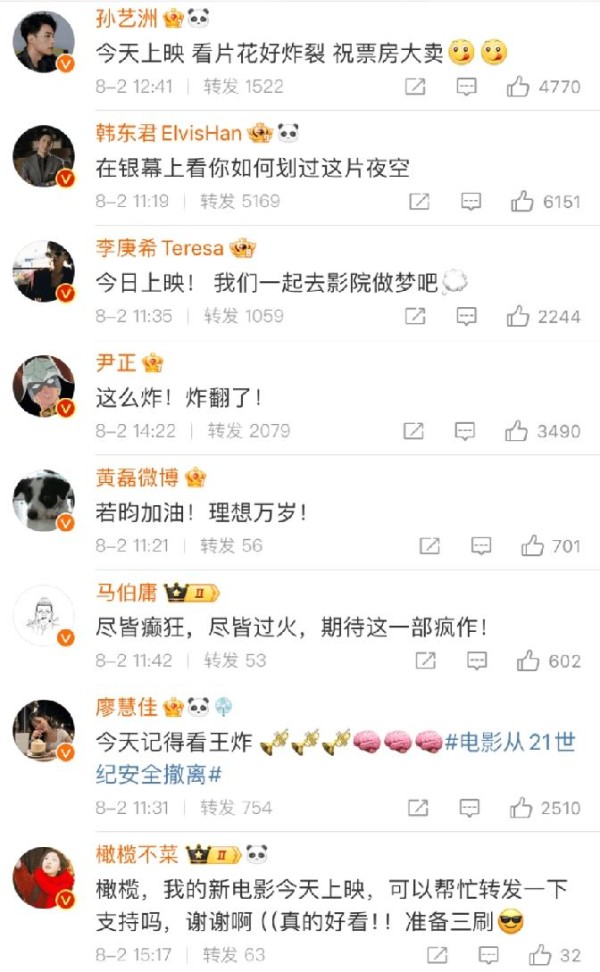The image size is (600, 972).
Task: Open 黄磊微博's profile avatar
Action: 44,501
